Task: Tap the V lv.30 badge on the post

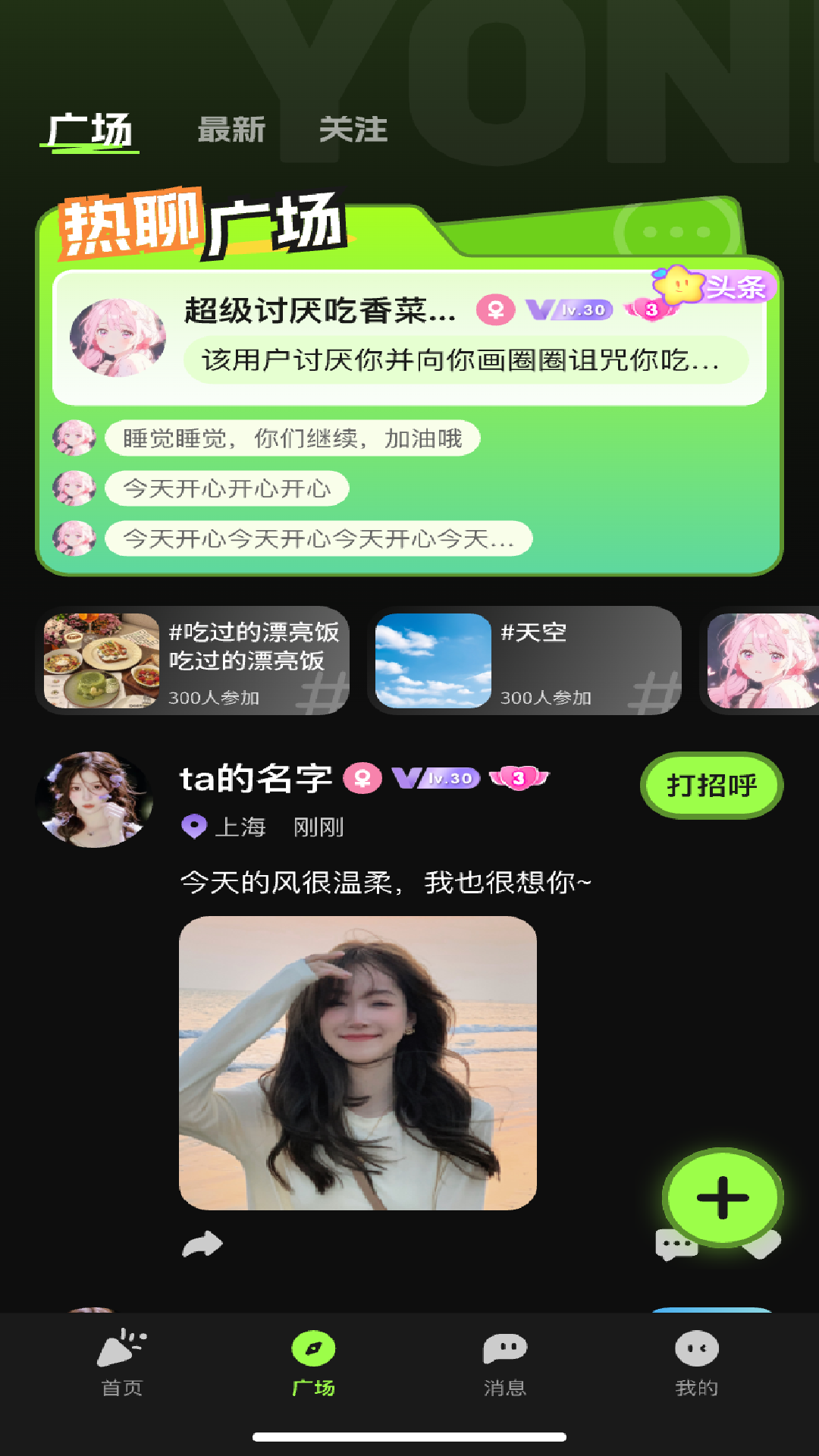Action: 435,778
